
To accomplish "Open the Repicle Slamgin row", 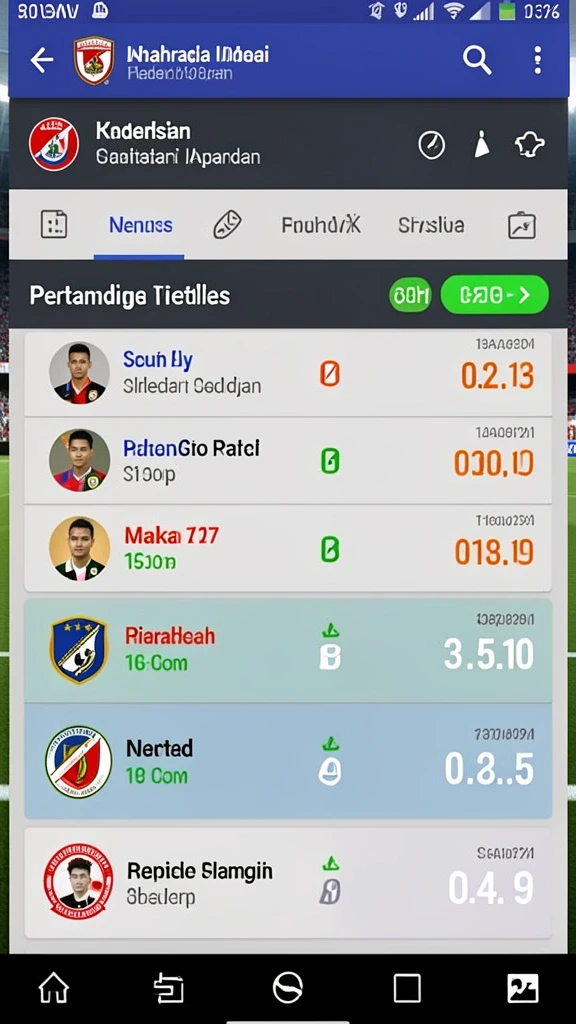I will [288, 883].
